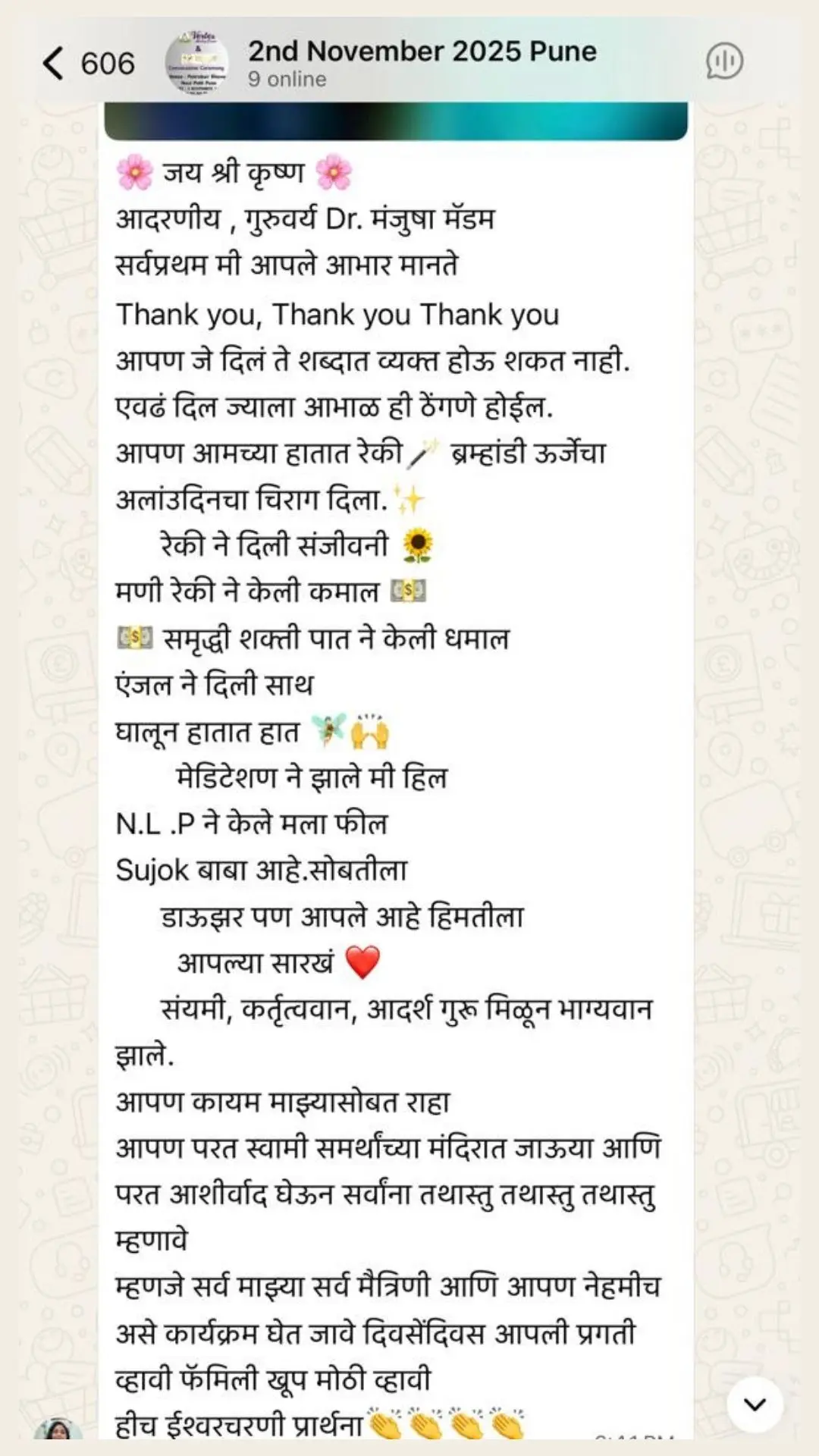819x1456 pixels.
Task: Jump to latest messages with the down arrow
Action: pyautogui.click(x=755, y=1404)
